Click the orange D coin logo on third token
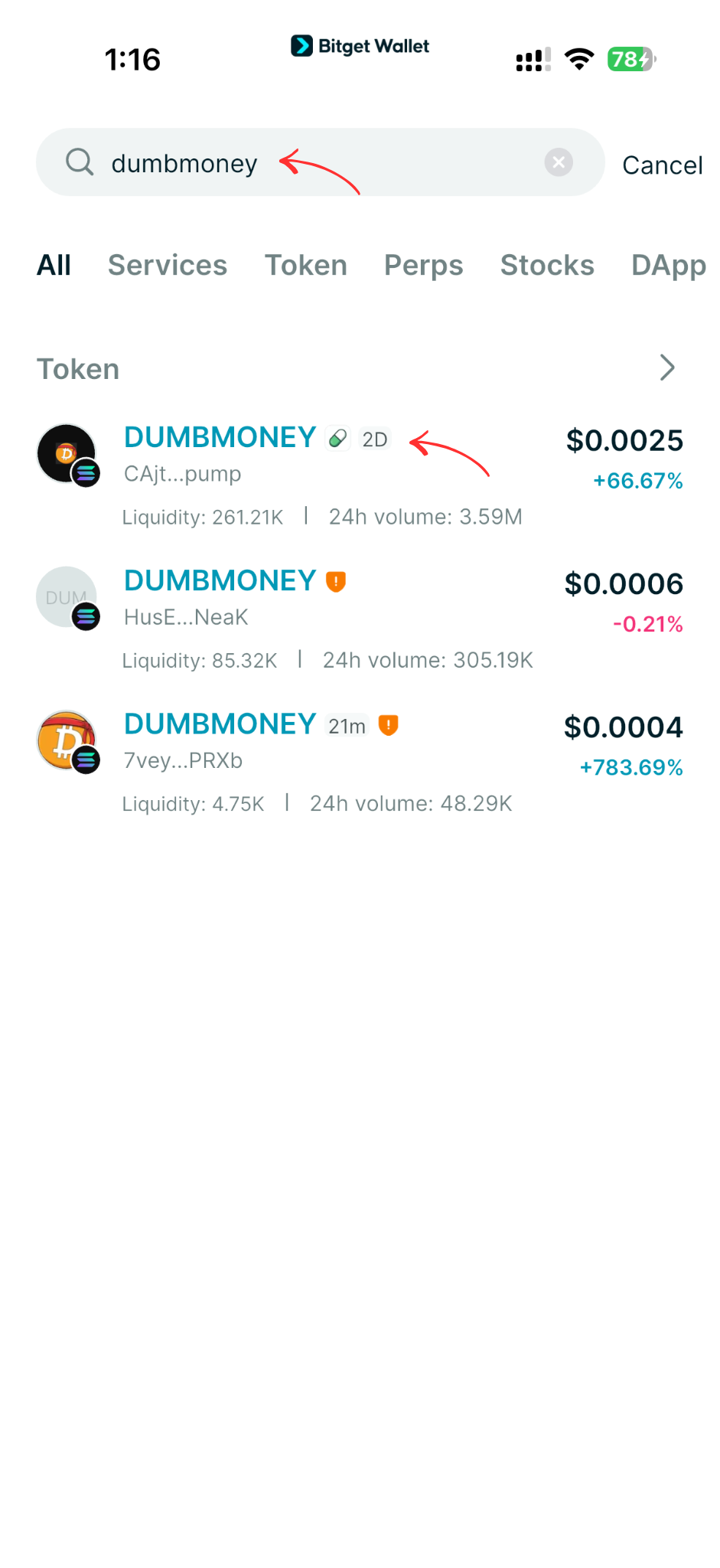Screen dimensions: 720x1568 click(66, 740)
